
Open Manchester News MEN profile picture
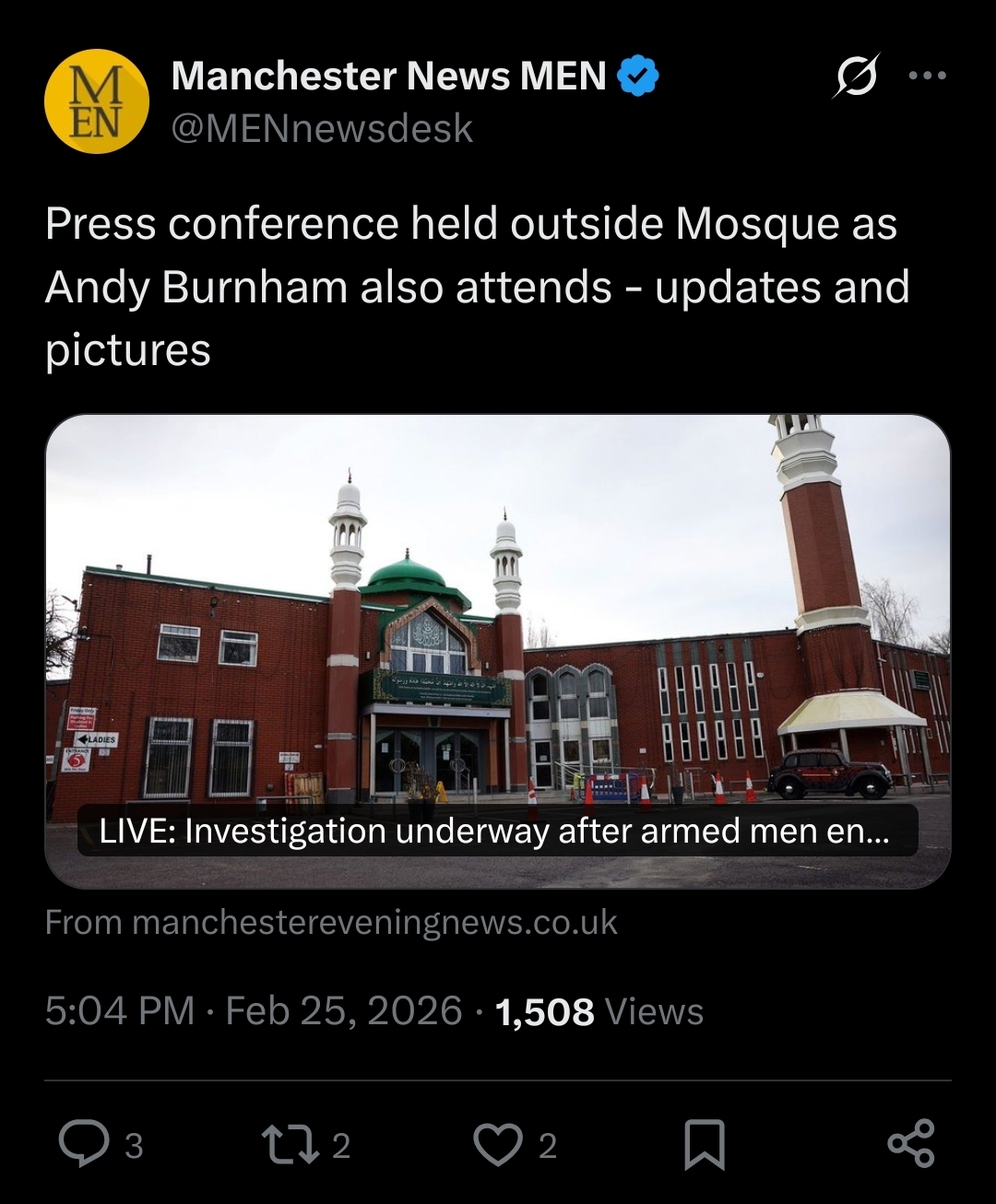[x=97, y=101]
